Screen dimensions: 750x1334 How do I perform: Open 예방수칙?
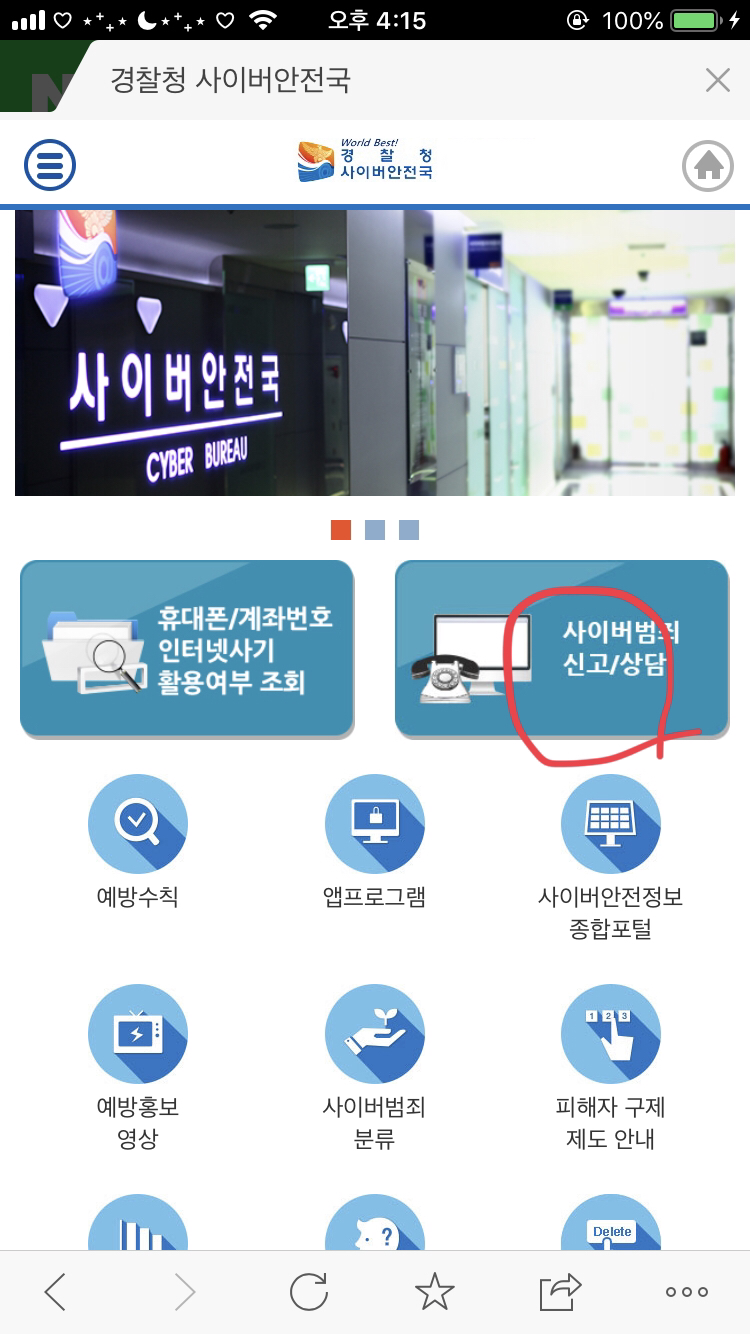point(138,842)
